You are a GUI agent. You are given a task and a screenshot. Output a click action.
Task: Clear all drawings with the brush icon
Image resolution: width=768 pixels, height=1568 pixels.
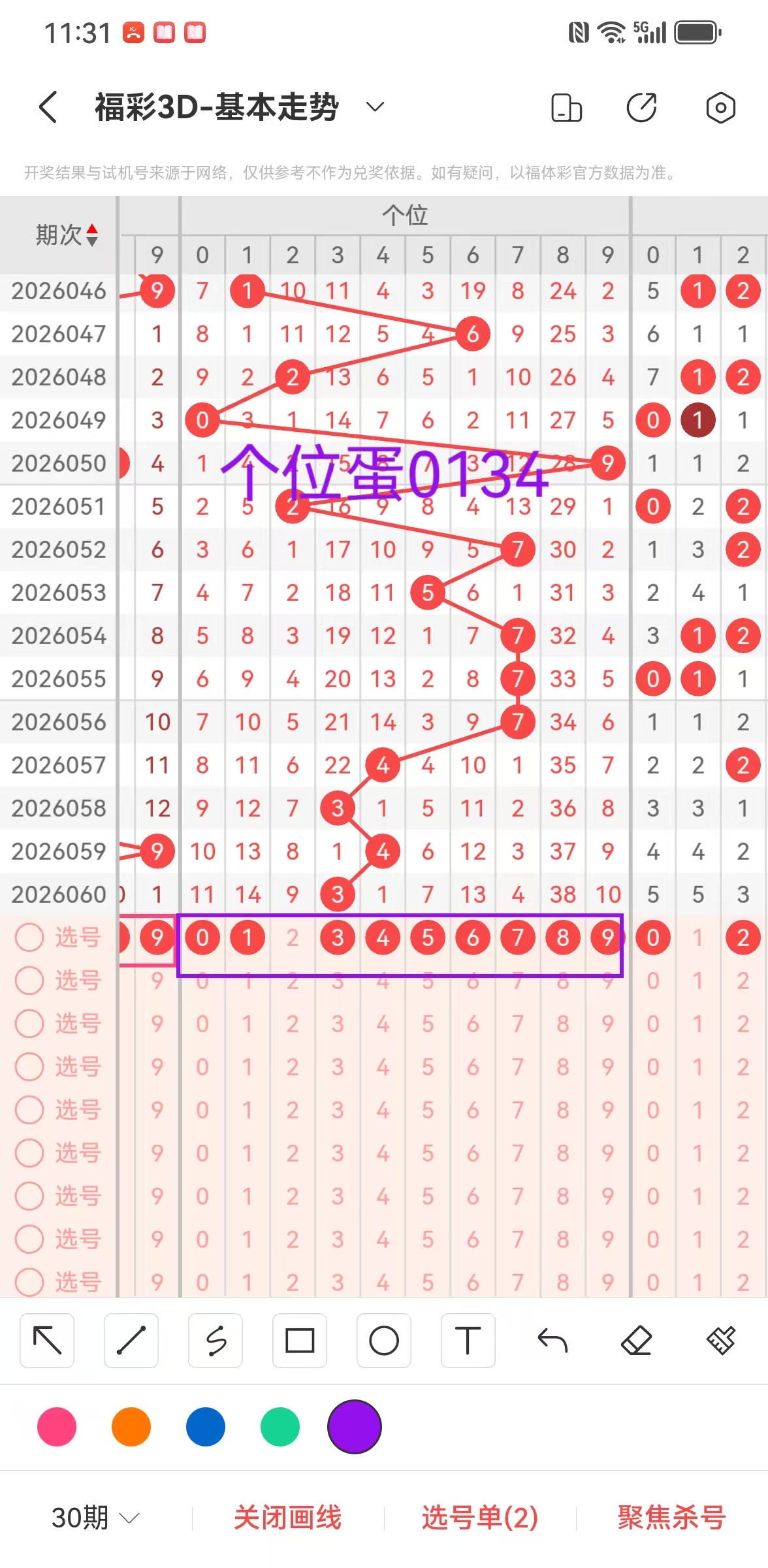pos(721,1341)
